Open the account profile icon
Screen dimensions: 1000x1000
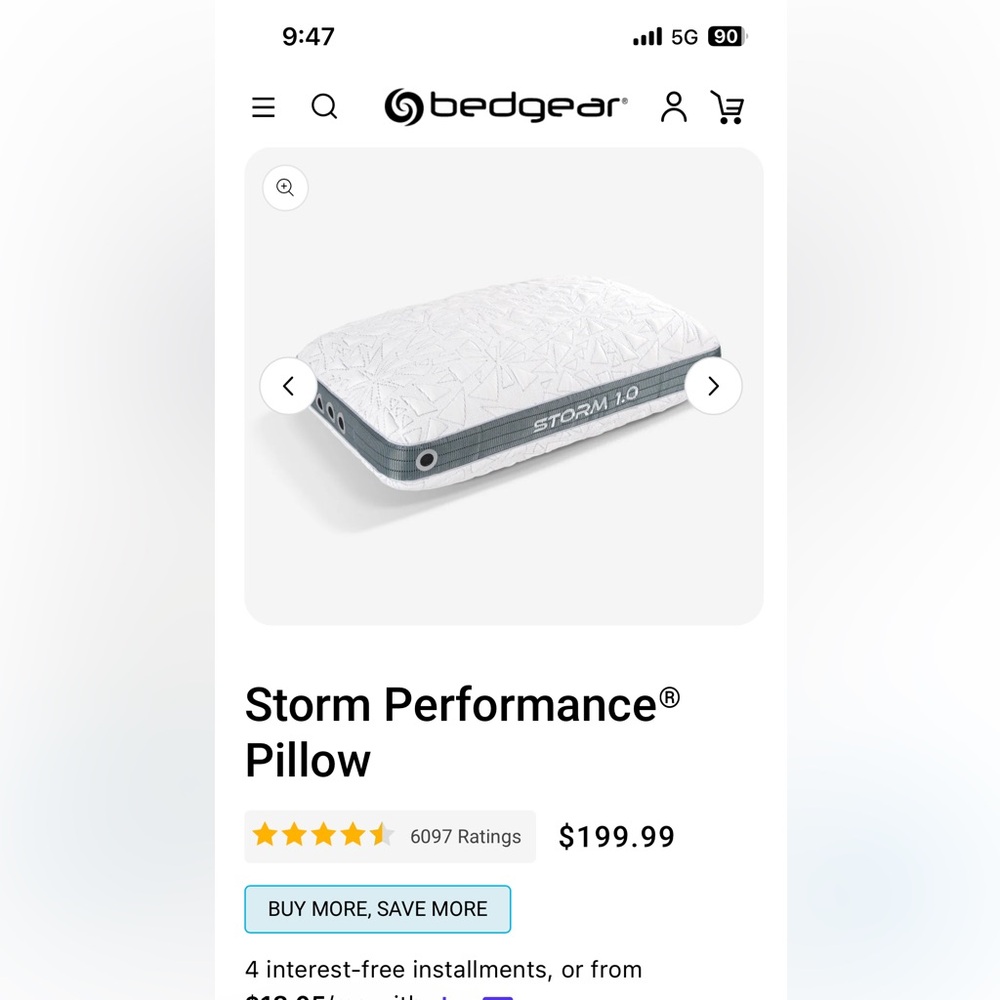coord(674,107)
